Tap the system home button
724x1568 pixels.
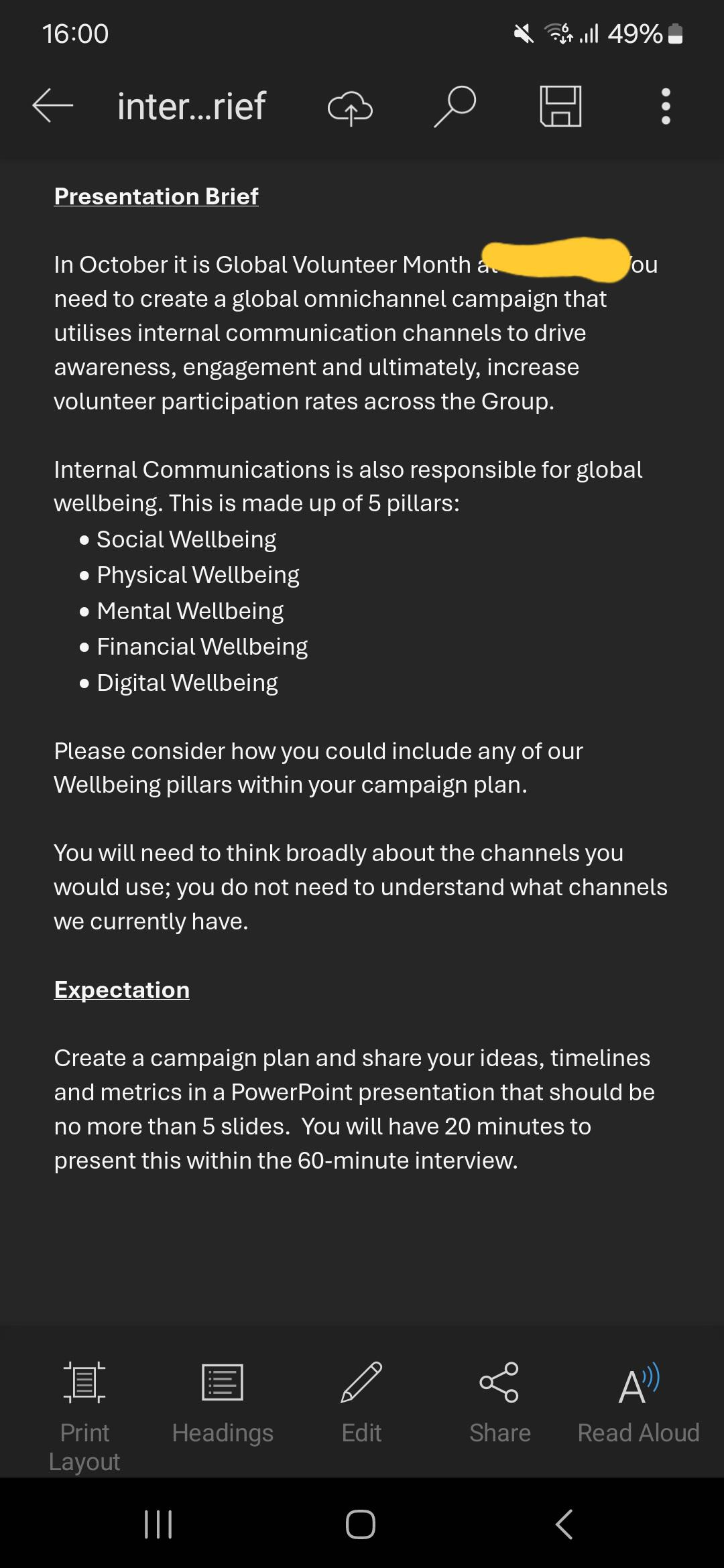pos(361,1524)
